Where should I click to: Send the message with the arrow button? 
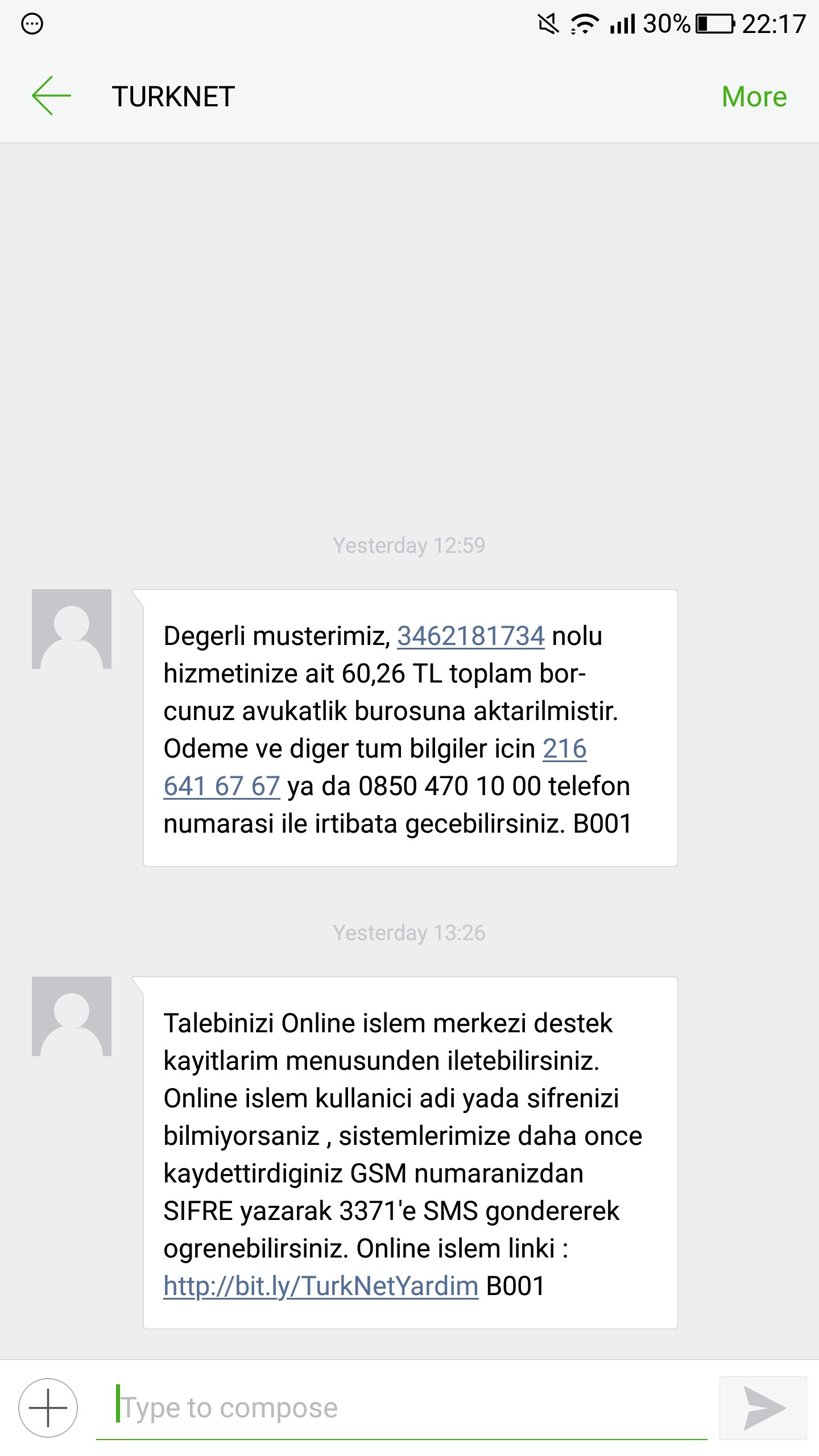(x=763, y=1408)
